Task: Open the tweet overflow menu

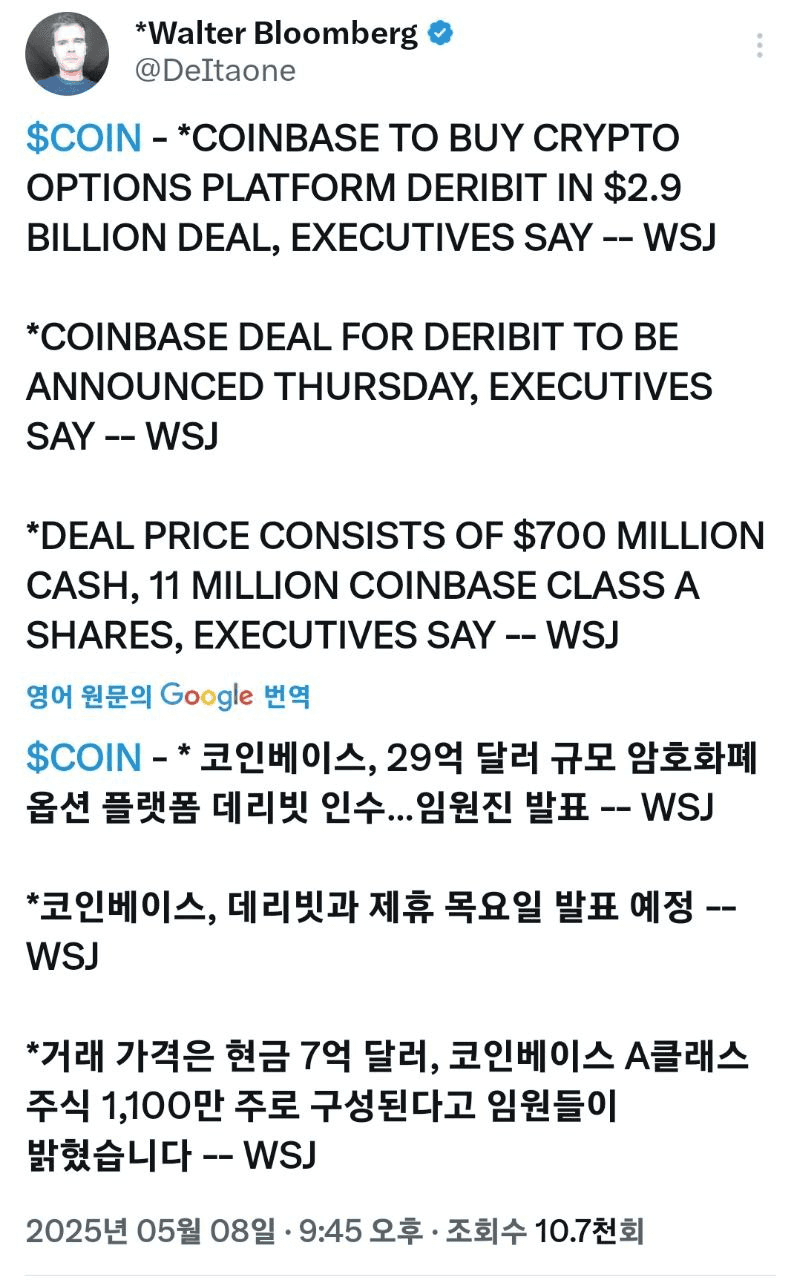Action: tap(761, 45)
